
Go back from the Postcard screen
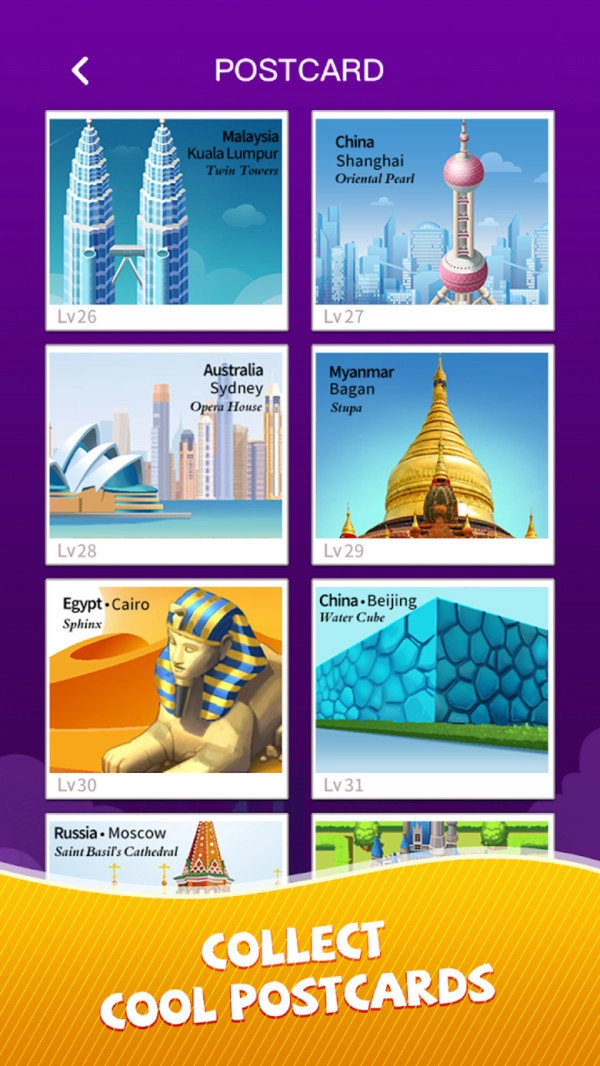[81, 70]
